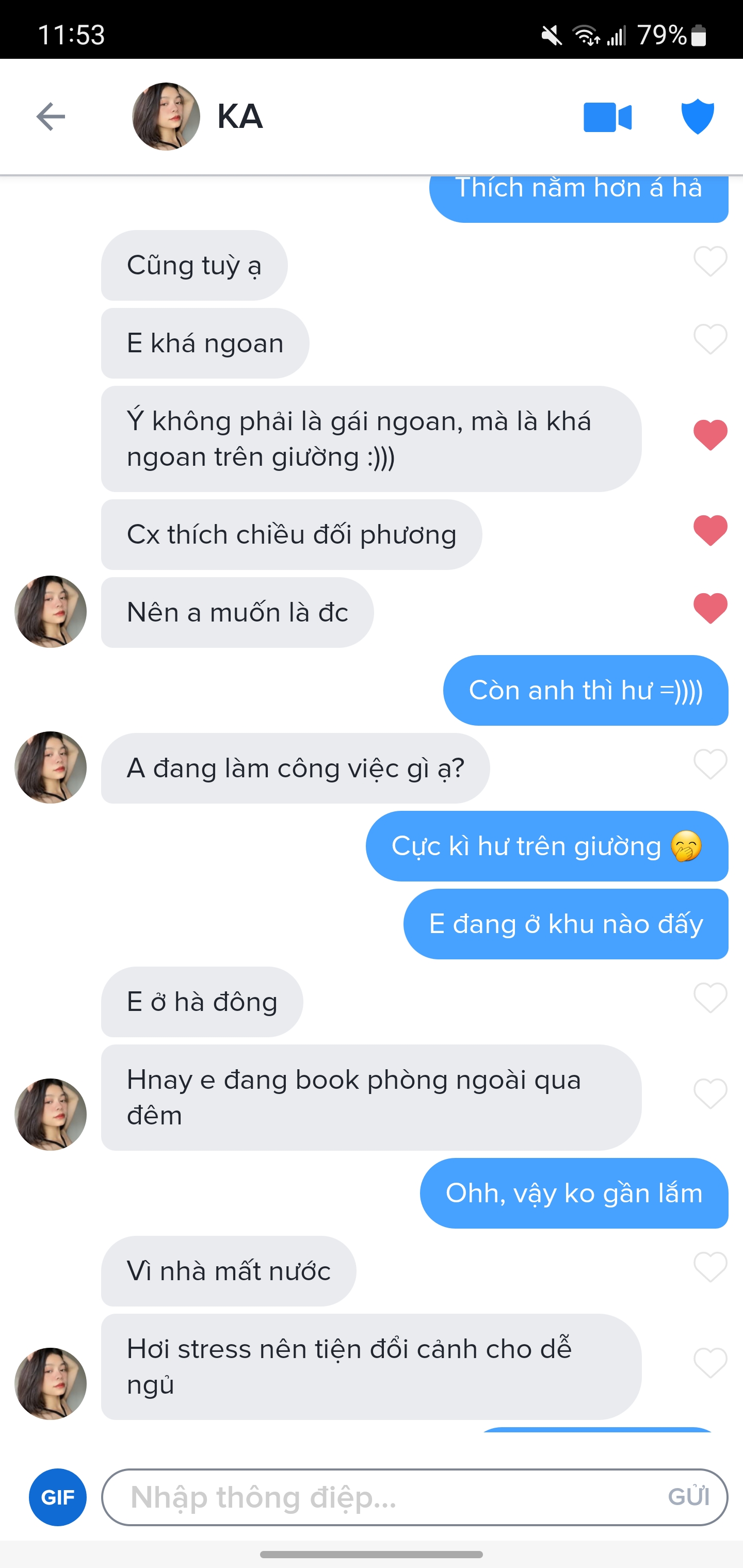This screenshot has width=743, height=1568.
Task: Like the message "E khá ngoan"
Action: click(710, 339)
